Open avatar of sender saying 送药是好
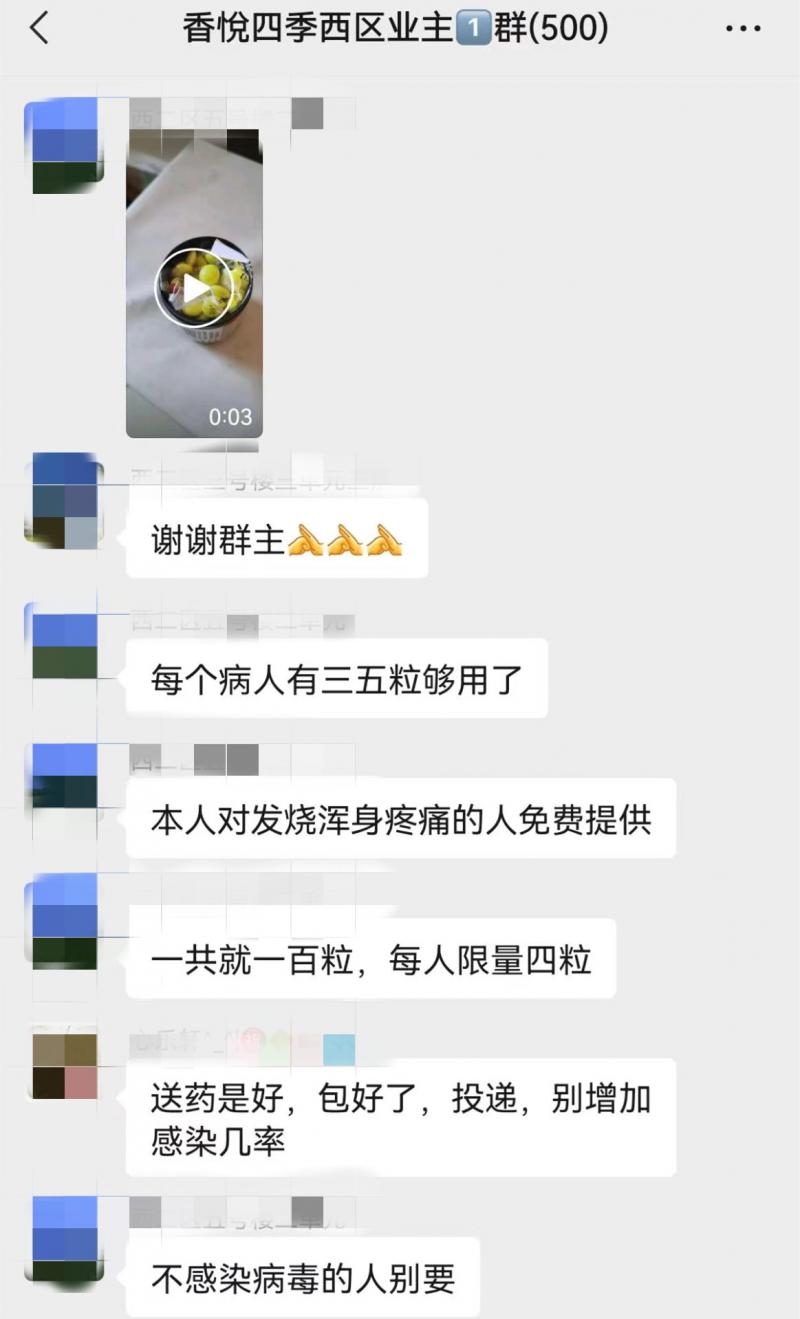Viewport: 800px width, 1319px height. (x=65, y=1067)
